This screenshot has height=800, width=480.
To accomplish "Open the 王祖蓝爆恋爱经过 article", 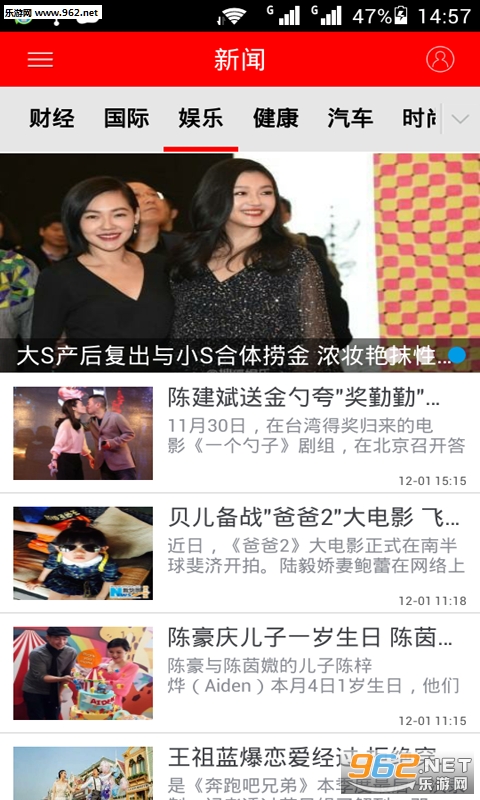I will coord(240,767).
